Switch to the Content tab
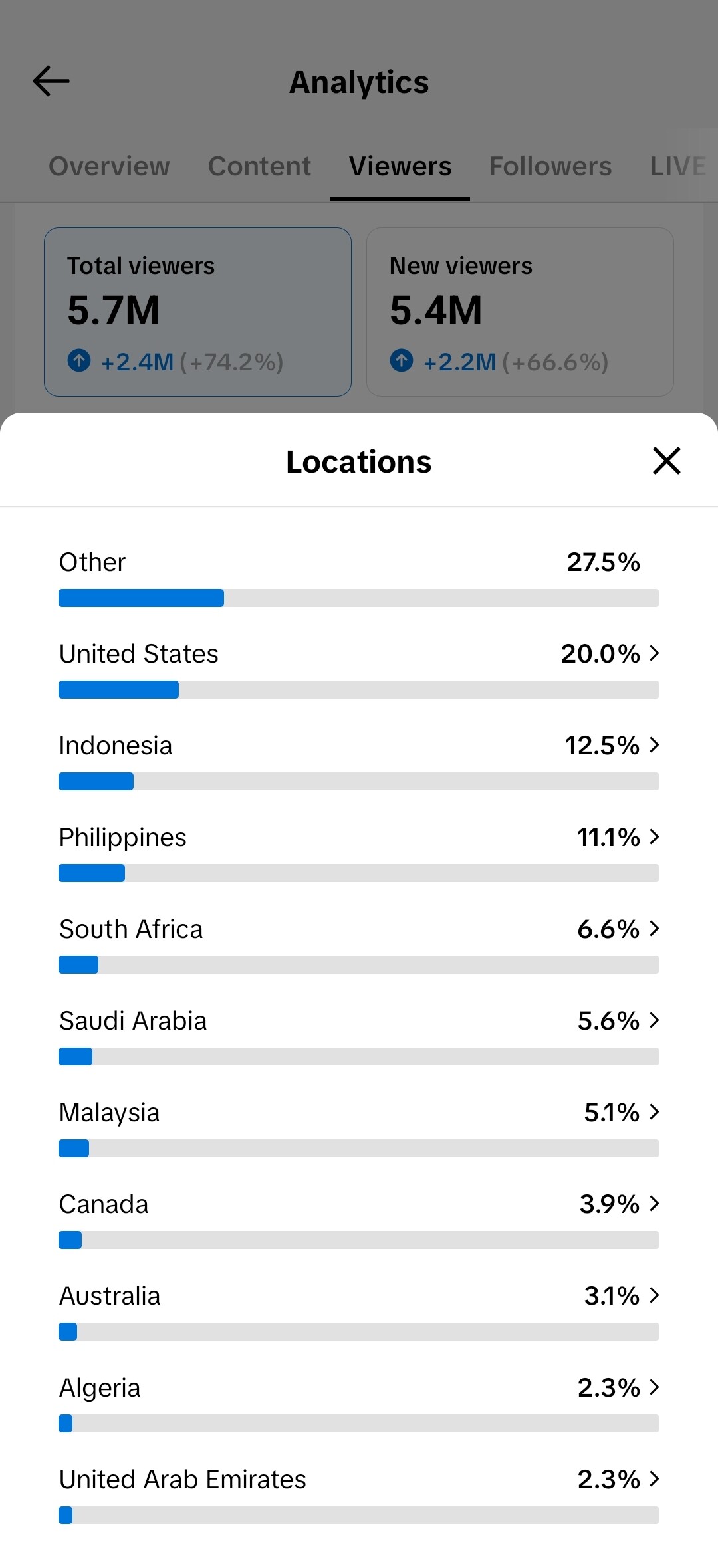Viewport: 718px width, 1568px height. [259, 166]
